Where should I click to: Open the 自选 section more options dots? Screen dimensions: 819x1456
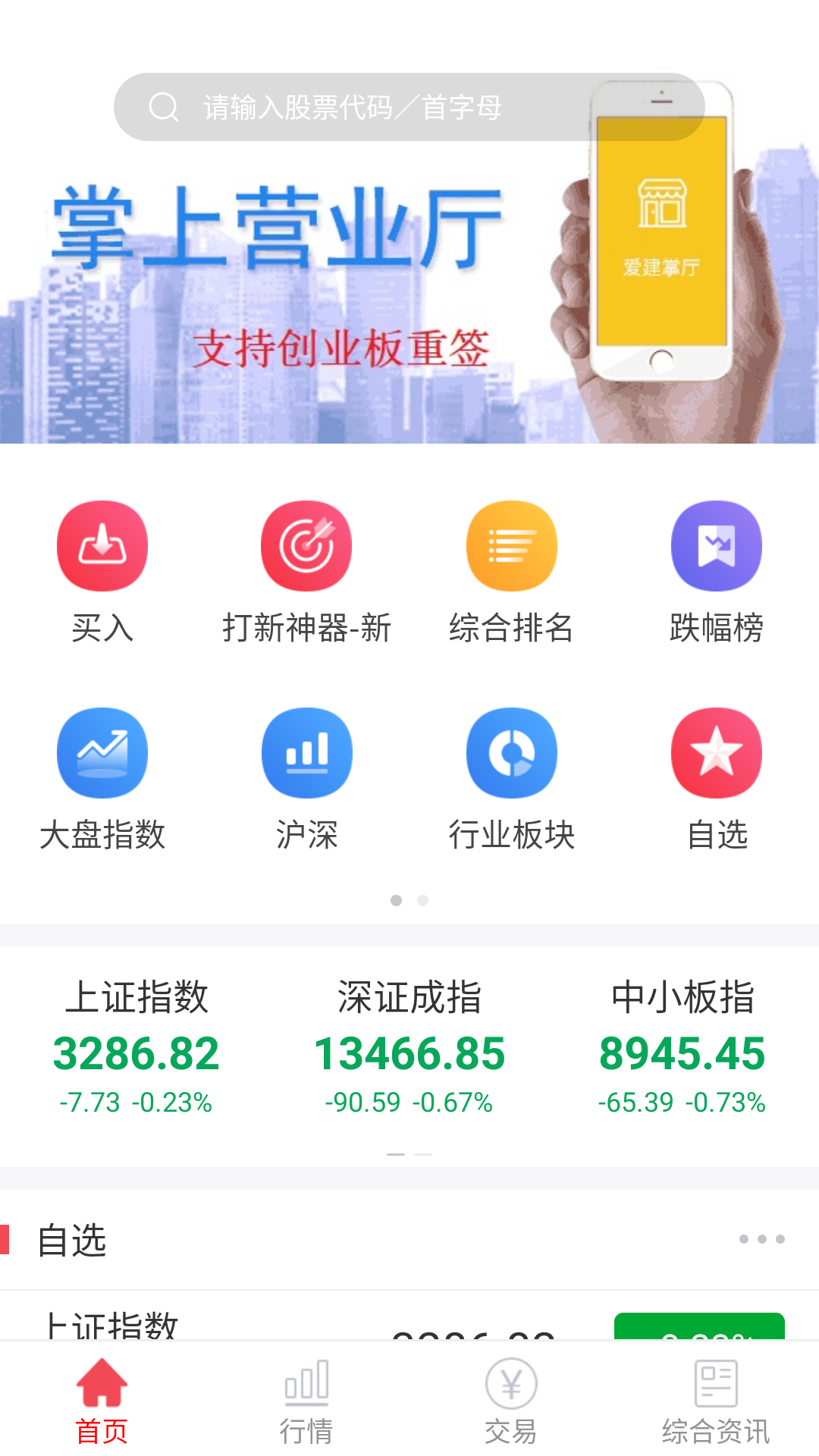[761, 1239]
